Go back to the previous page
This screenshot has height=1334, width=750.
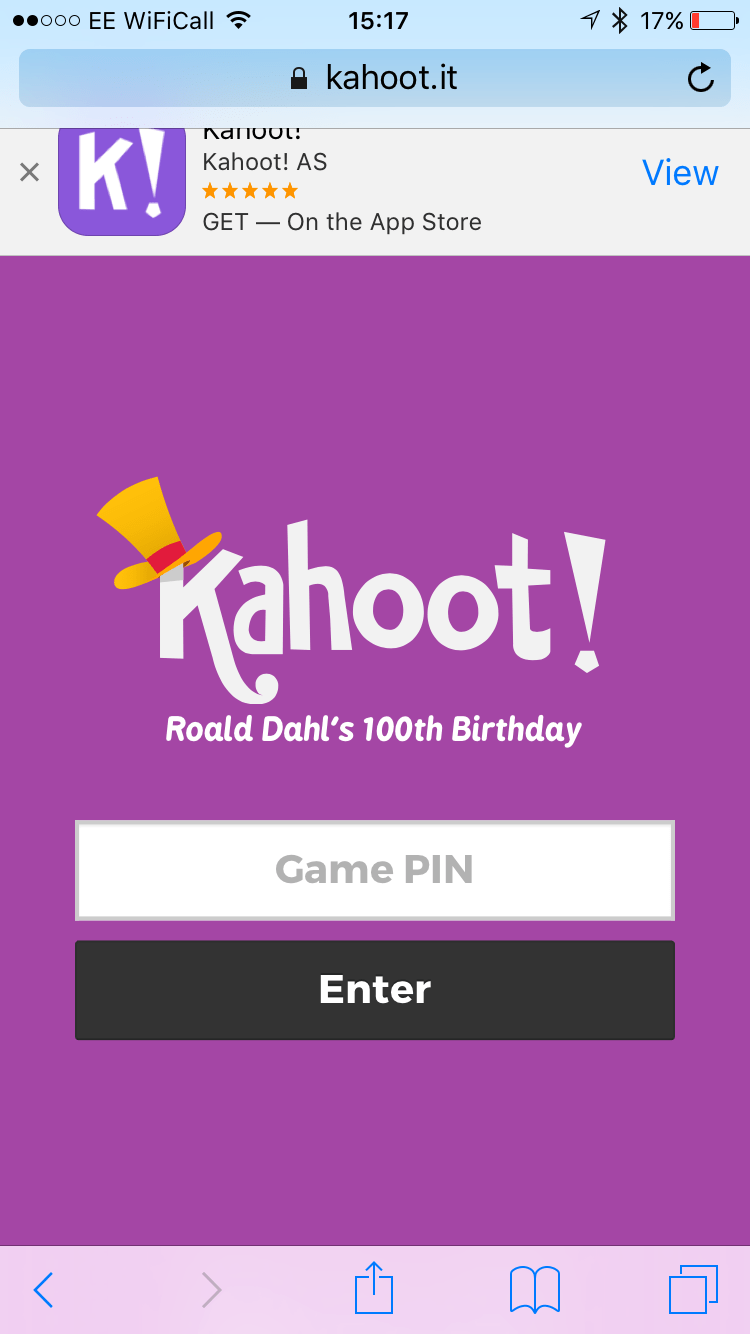pyautogui.click(x=43, y=1290)
